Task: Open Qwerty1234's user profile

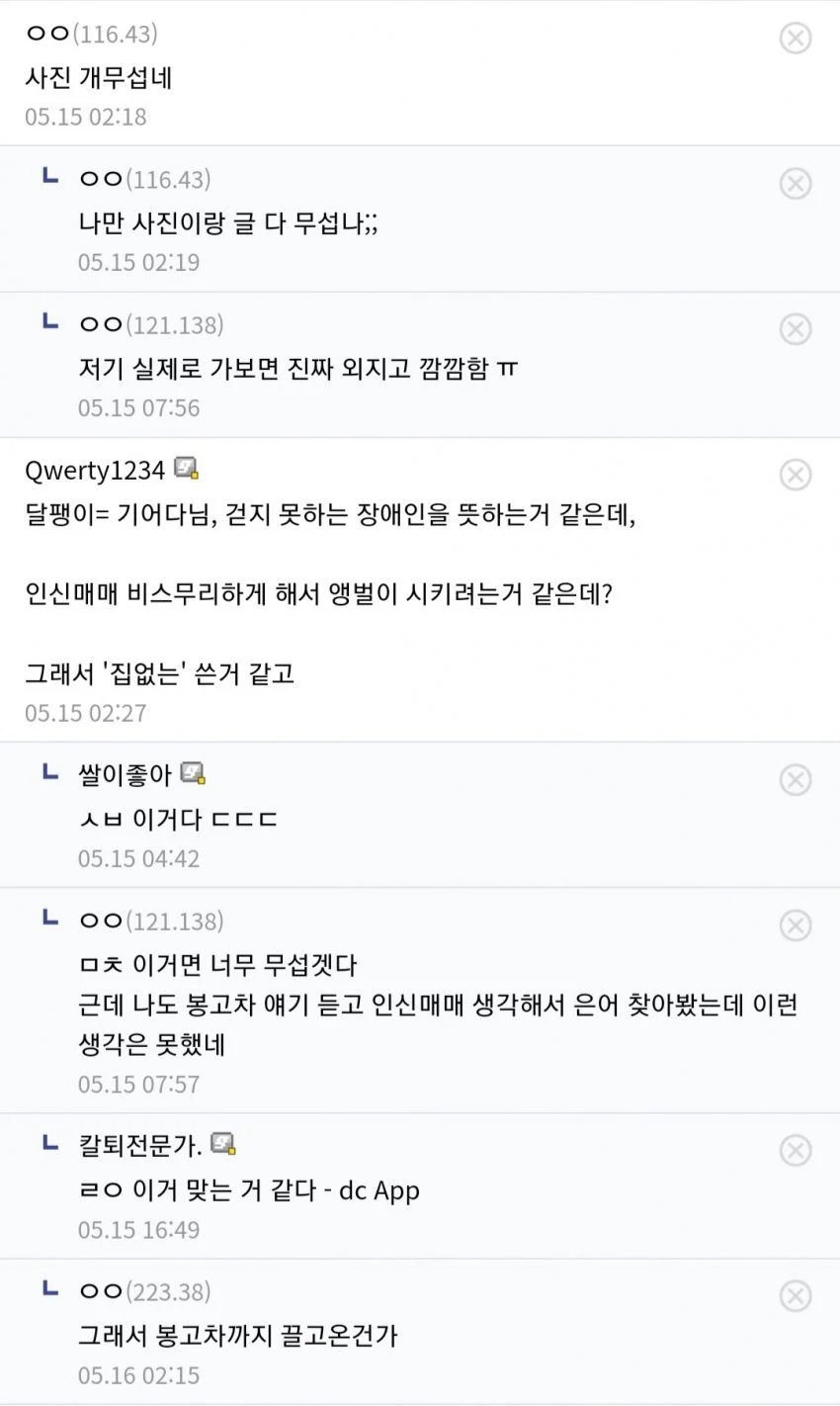Action: [93, 470]
